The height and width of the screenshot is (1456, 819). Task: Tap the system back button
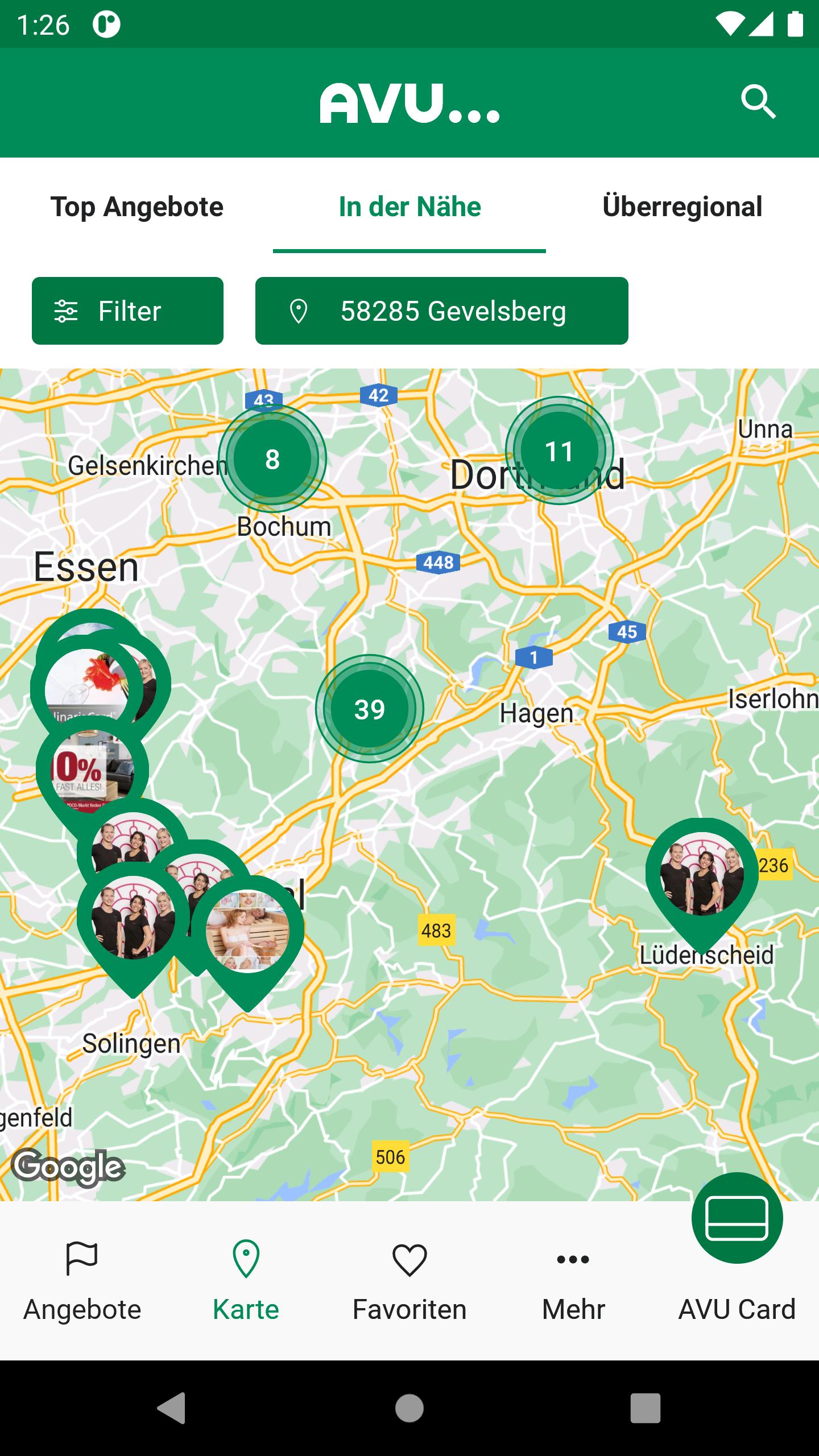171,1408
